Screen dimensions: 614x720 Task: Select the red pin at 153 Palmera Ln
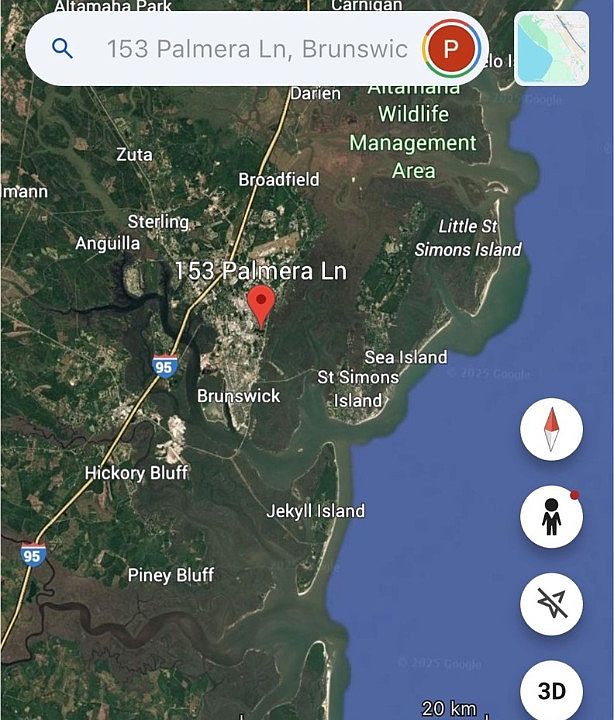[x=261, y=305]
